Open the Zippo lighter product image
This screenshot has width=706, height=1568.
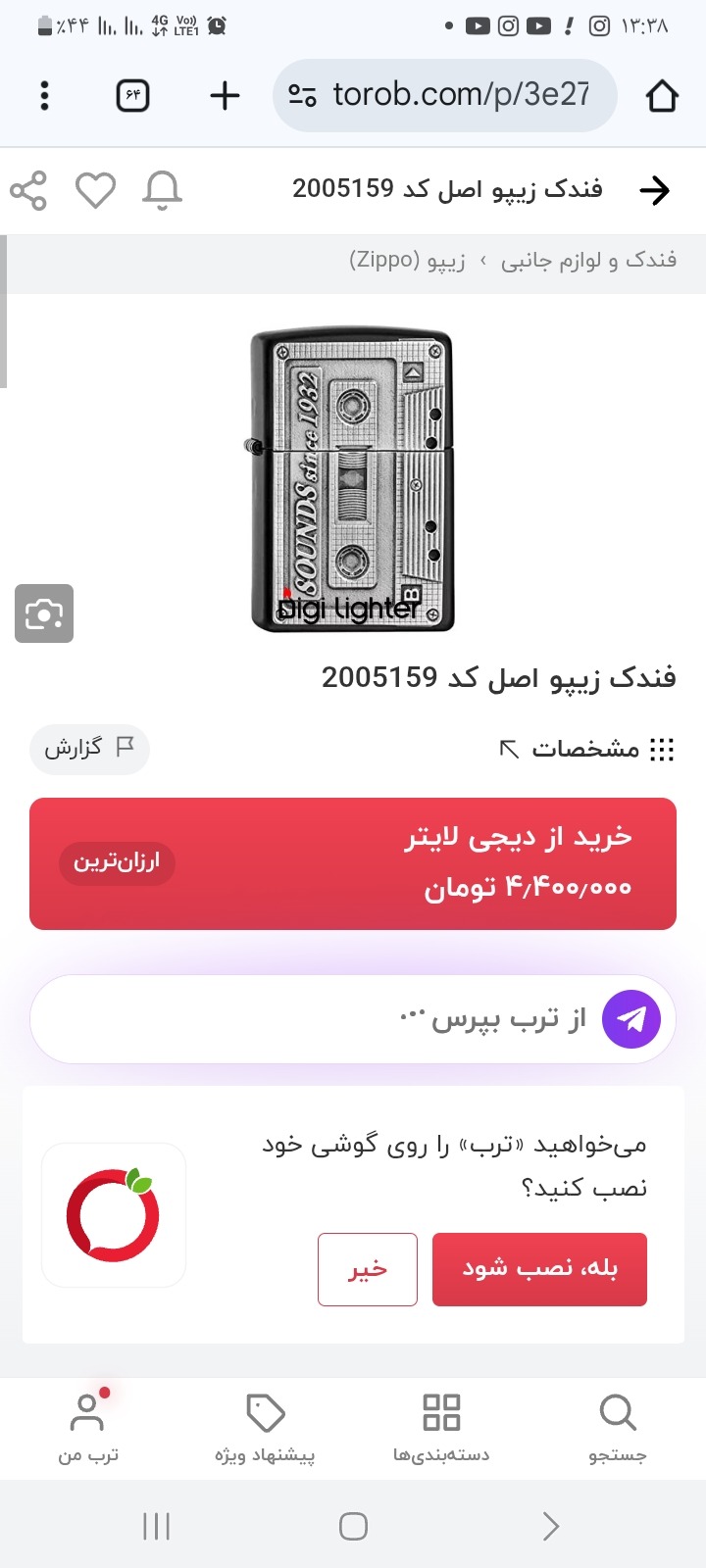coord(351,480)
